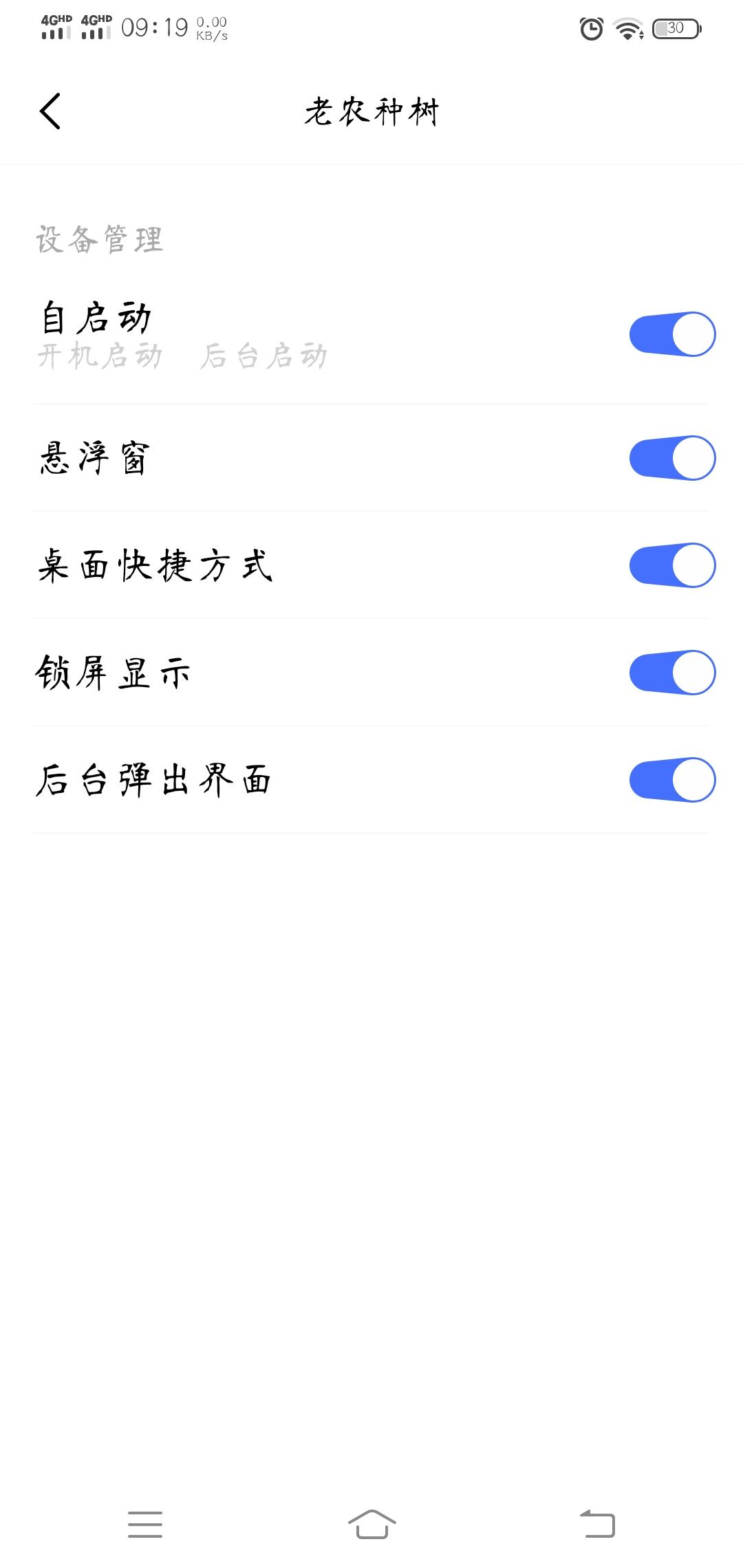Tap the 开机启动 subtitle text
The image size is (743, 1568).
(x=100, y=356)
